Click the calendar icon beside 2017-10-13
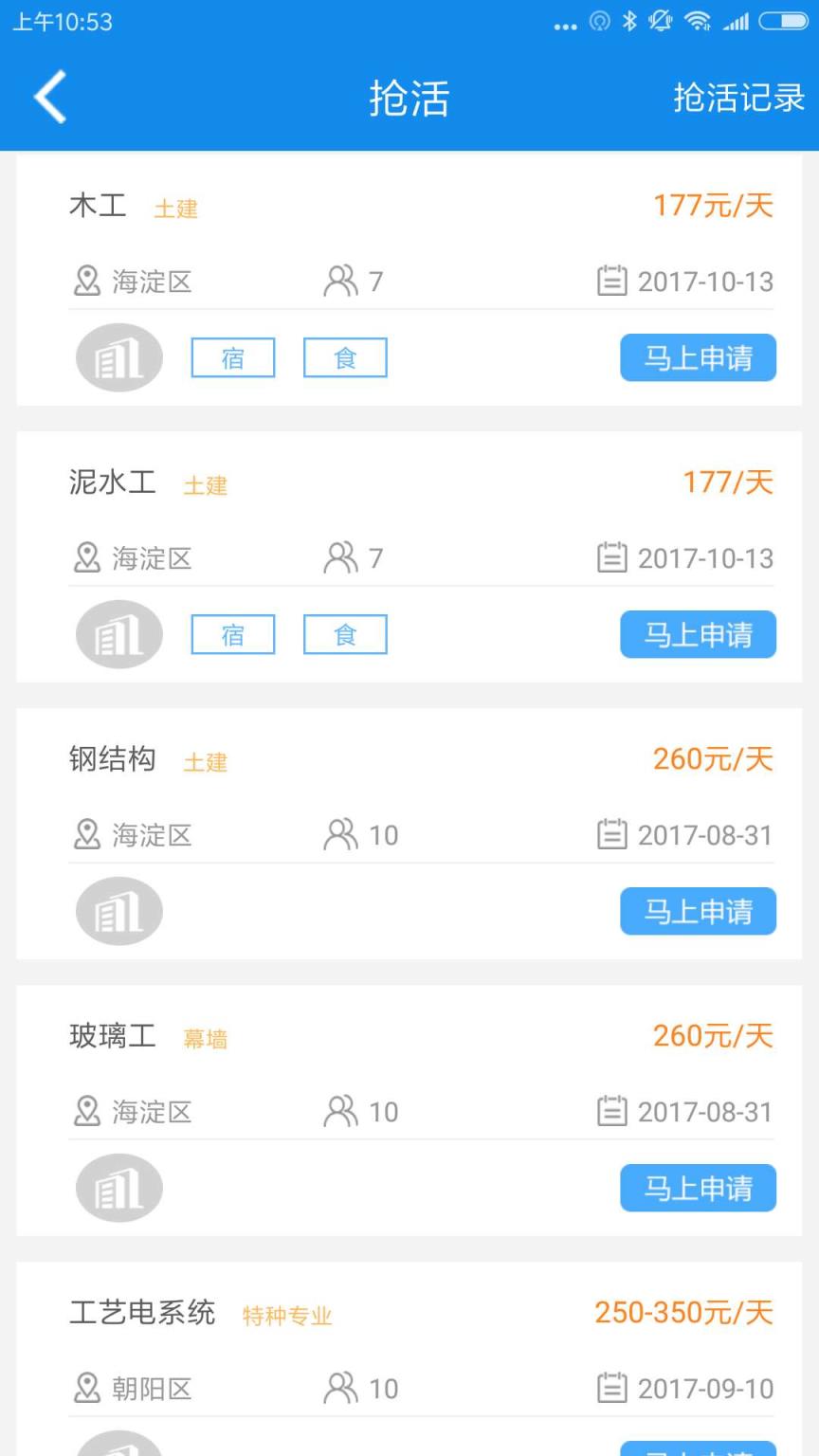The height and width of the screenshot is (1456, 819). pyautogui.click(x=614, y=281)
